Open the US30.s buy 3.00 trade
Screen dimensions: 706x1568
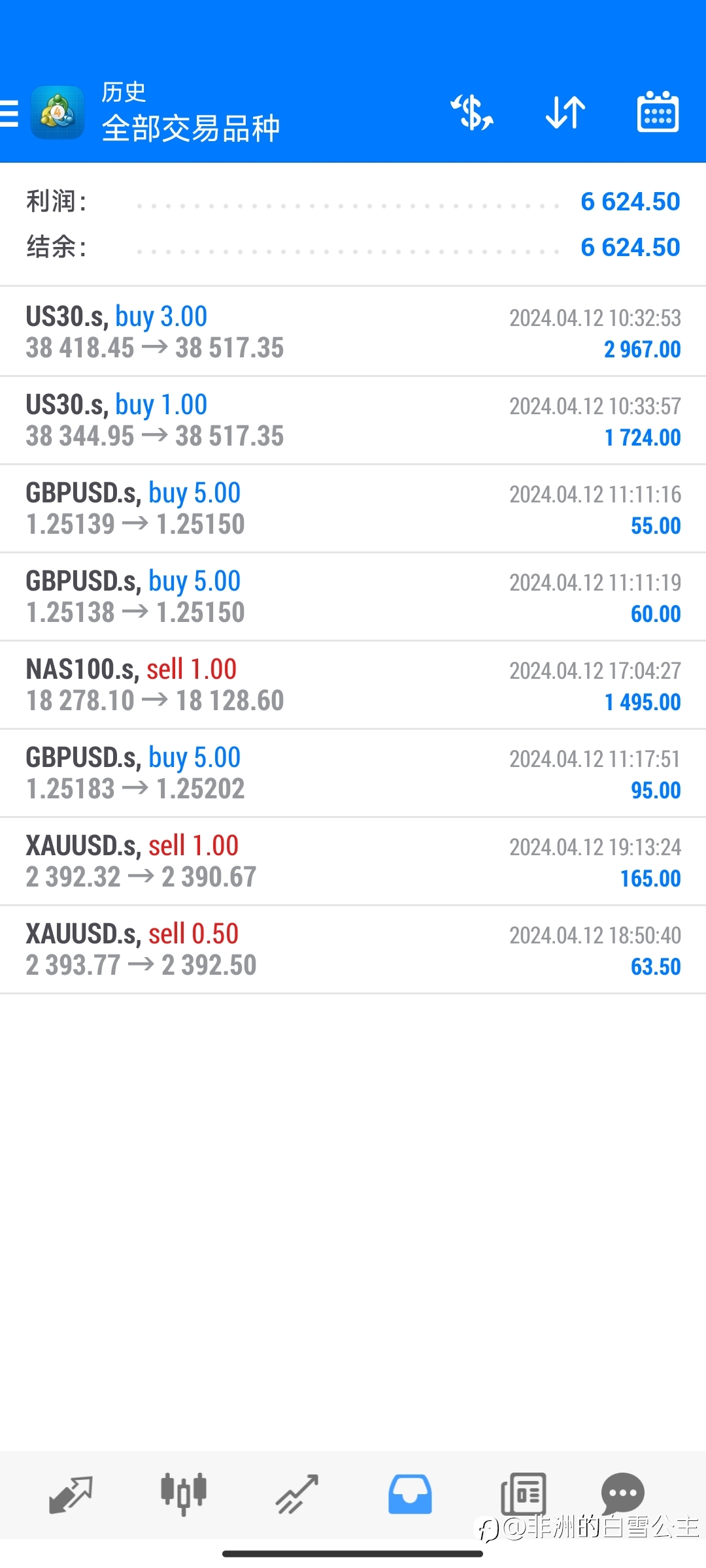(x=353, y=332)
